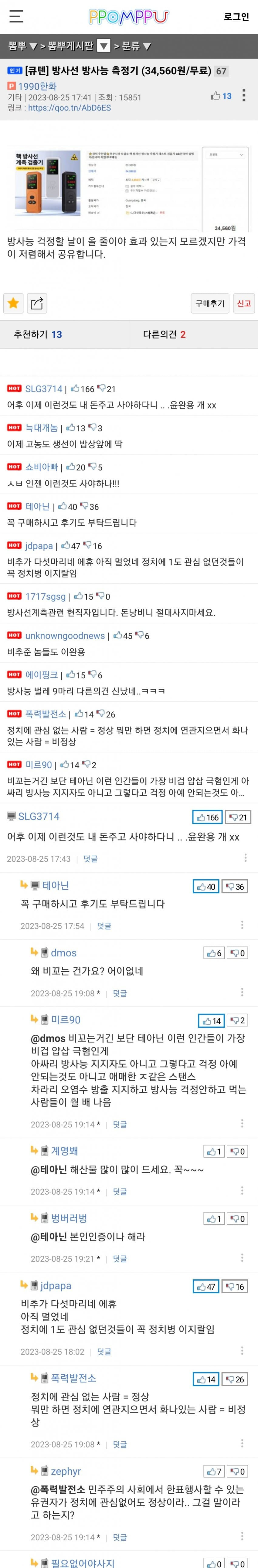The image size is (258, 1568).
Task: Tap 로그인 to sign in
Action: click(236, 17)
